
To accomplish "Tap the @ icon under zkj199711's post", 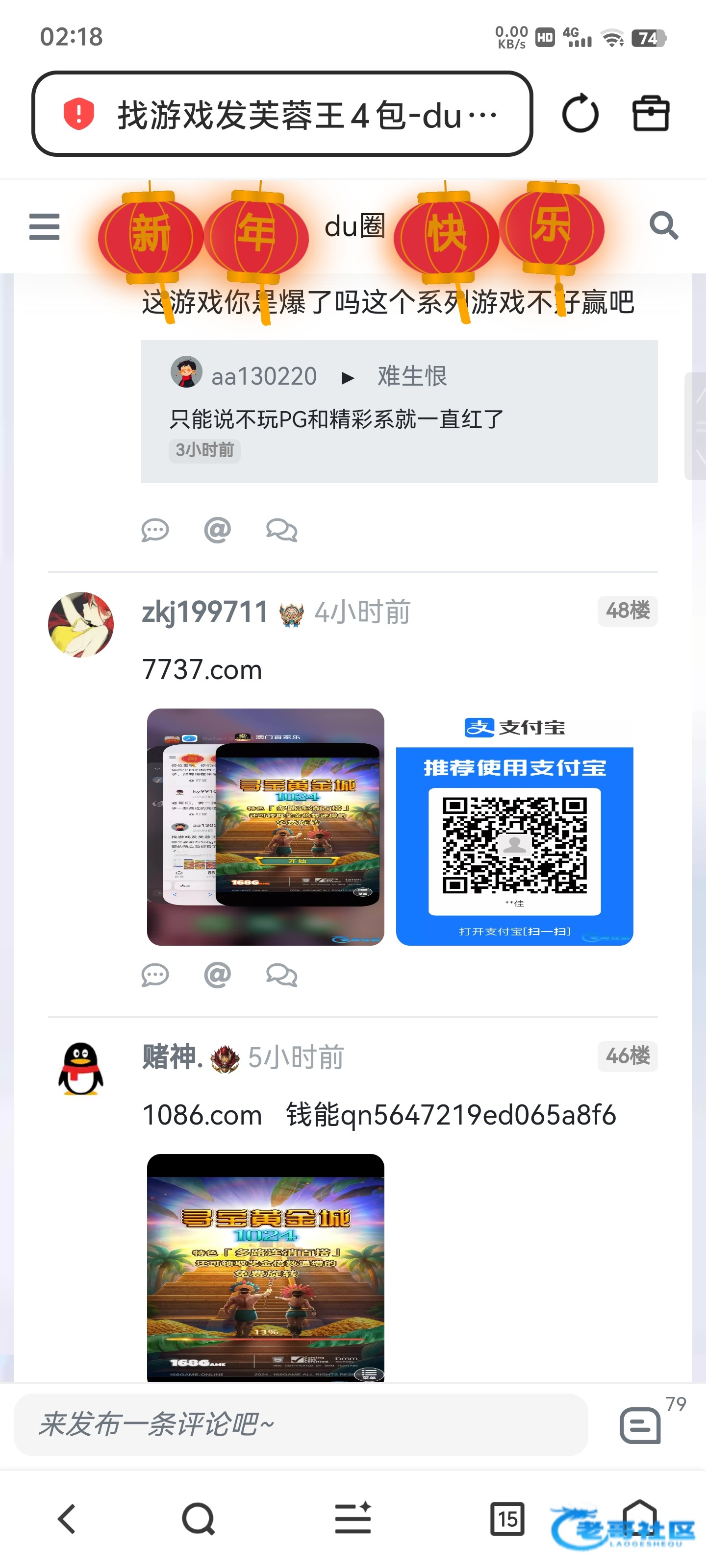I will [x=218, y=975].
